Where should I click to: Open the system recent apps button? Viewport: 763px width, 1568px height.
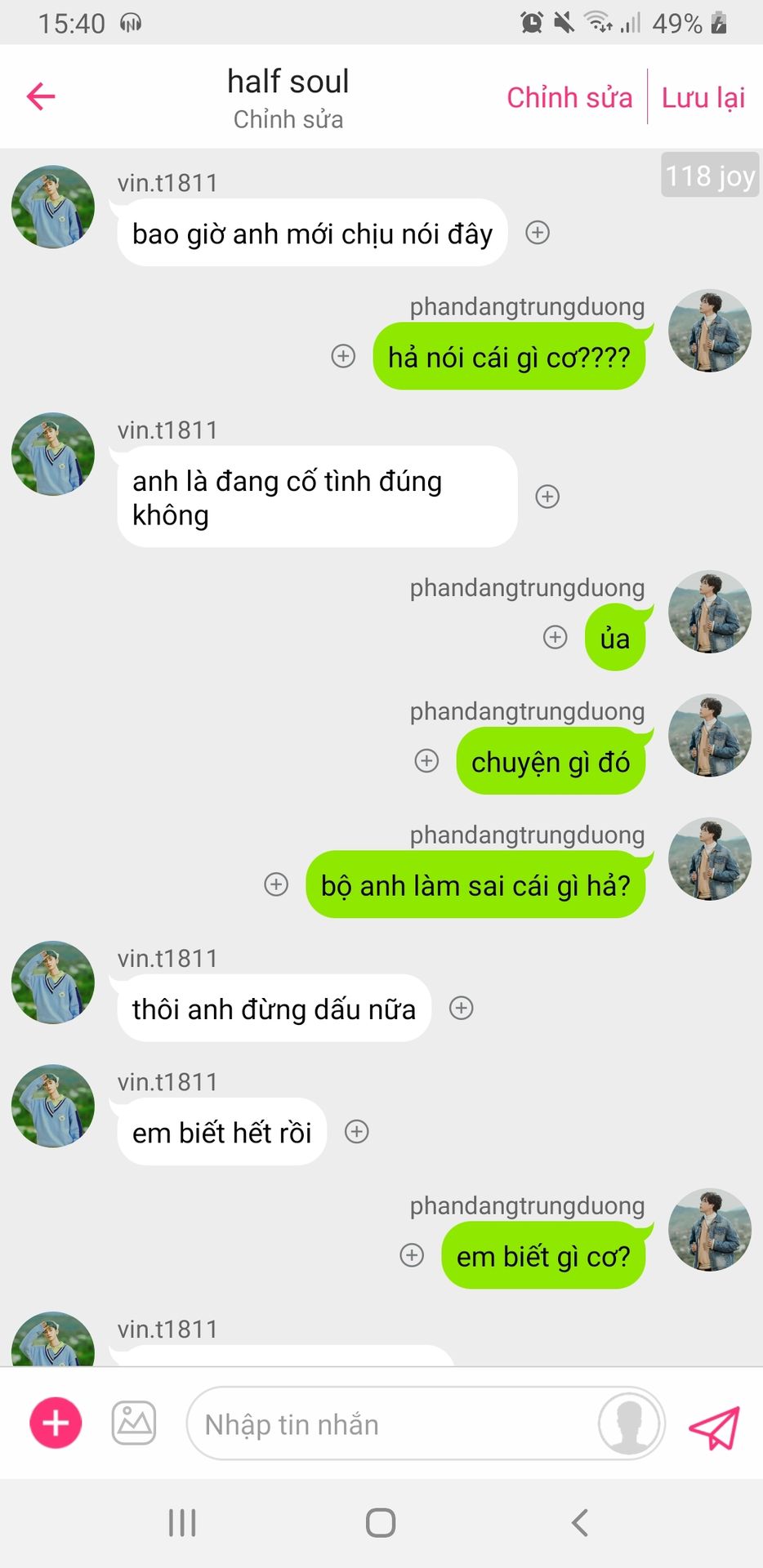click(x=182, y=1522)
